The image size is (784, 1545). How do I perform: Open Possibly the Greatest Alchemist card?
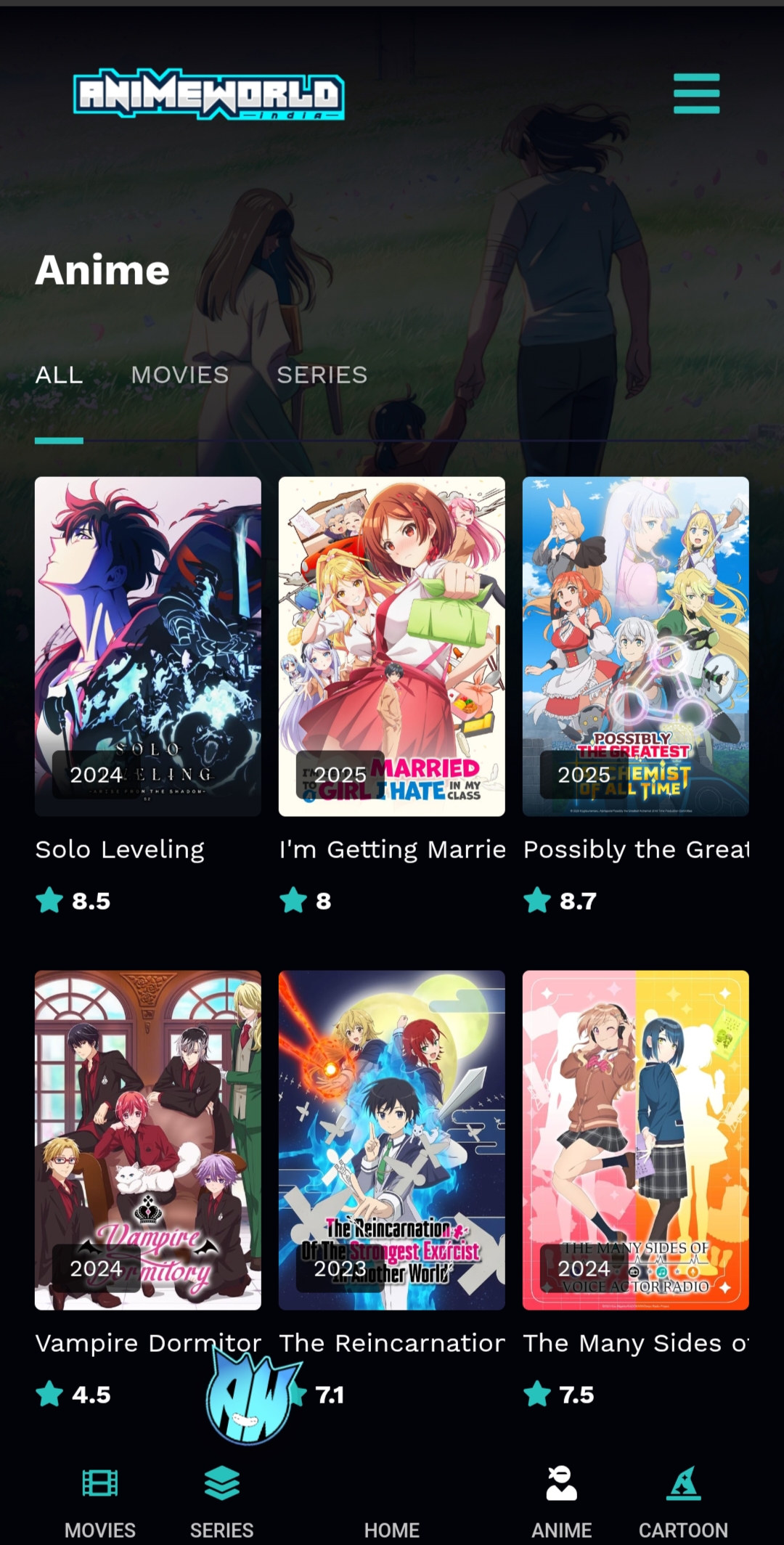[635, 646]
